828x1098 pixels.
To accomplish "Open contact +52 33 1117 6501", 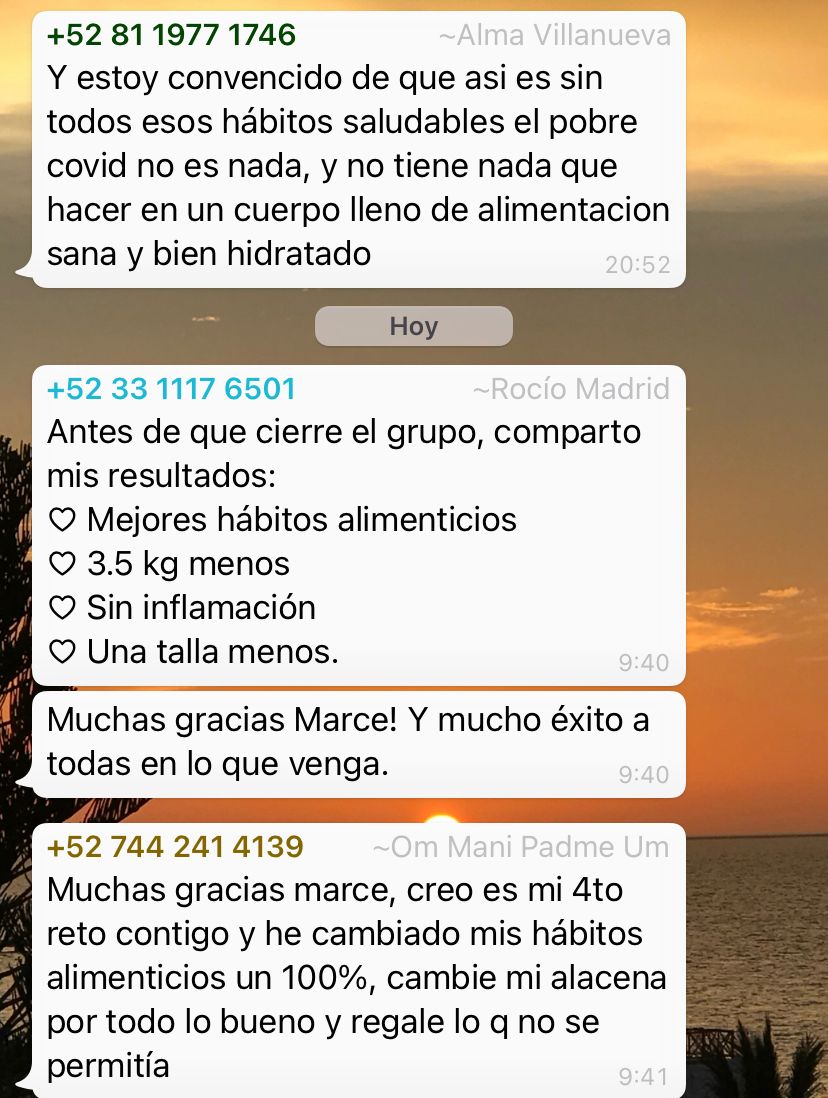I will click(x=171, y=388).
